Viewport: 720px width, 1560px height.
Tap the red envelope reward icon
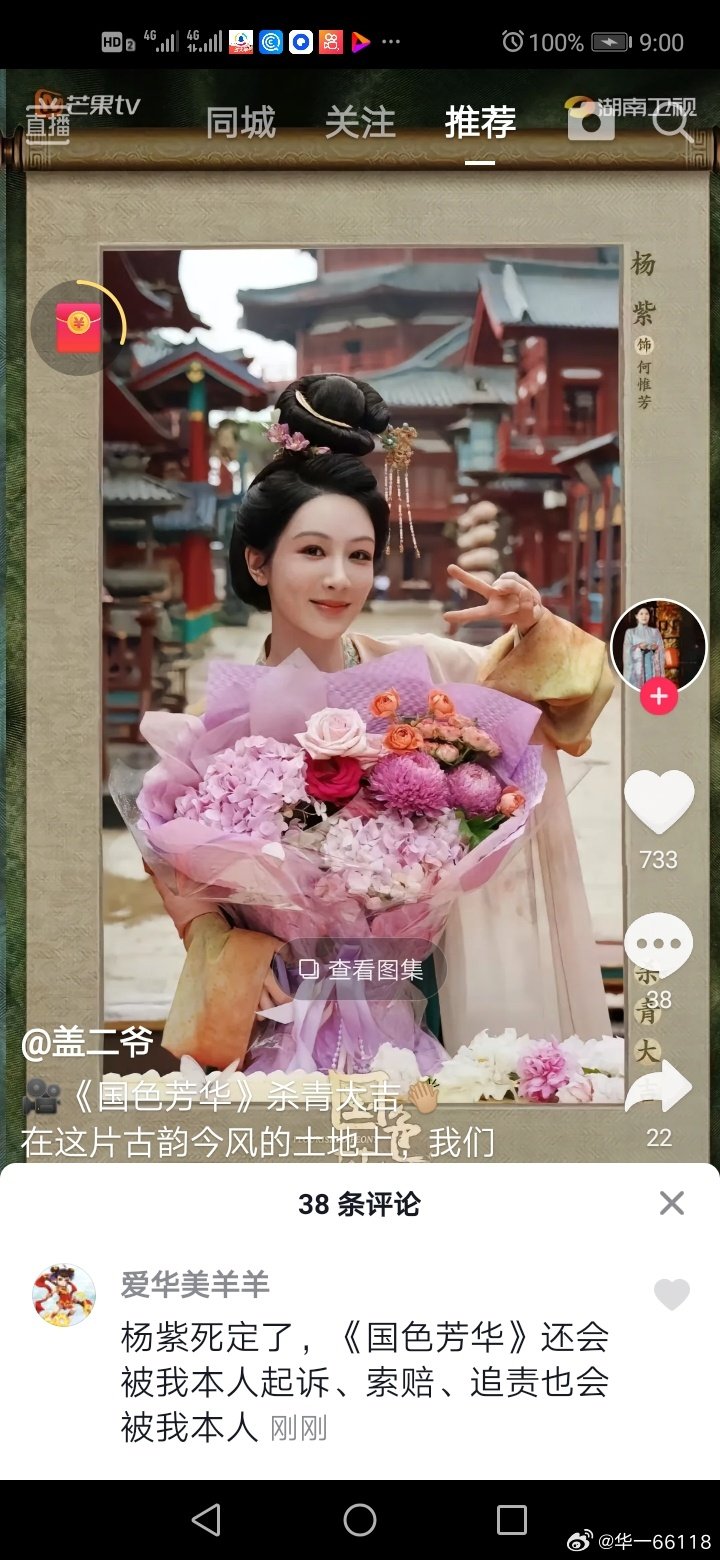click(79, 328)
